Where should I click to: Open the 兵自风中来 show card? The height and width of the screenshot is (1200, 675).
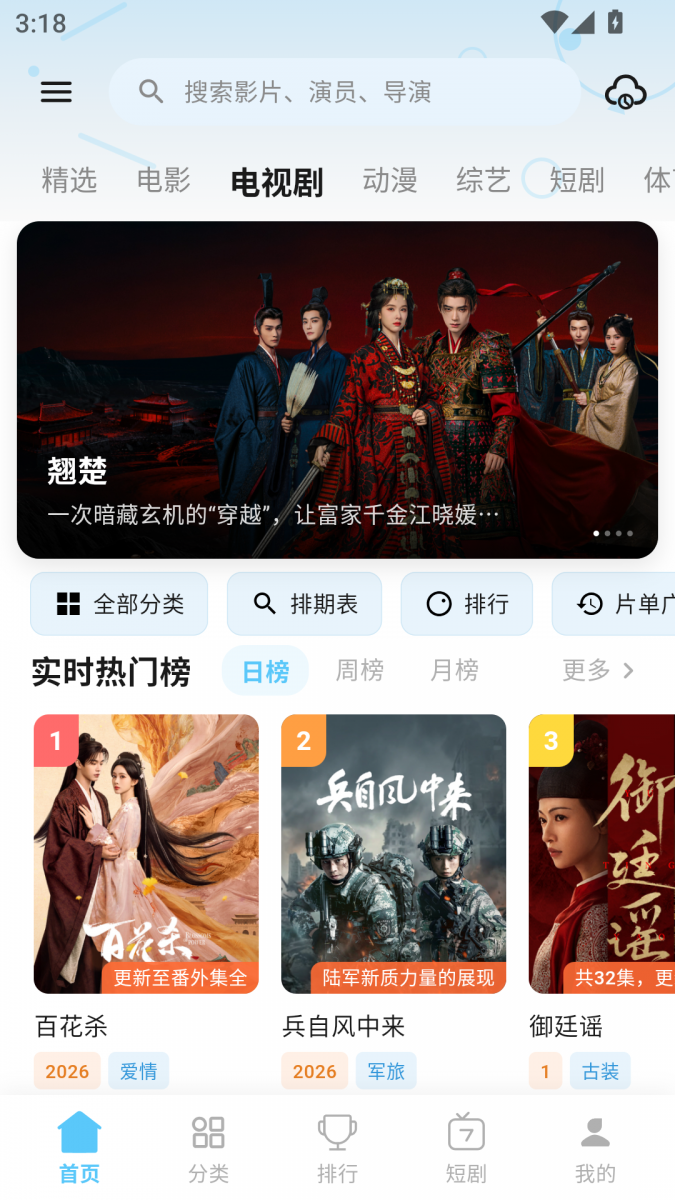393,900
